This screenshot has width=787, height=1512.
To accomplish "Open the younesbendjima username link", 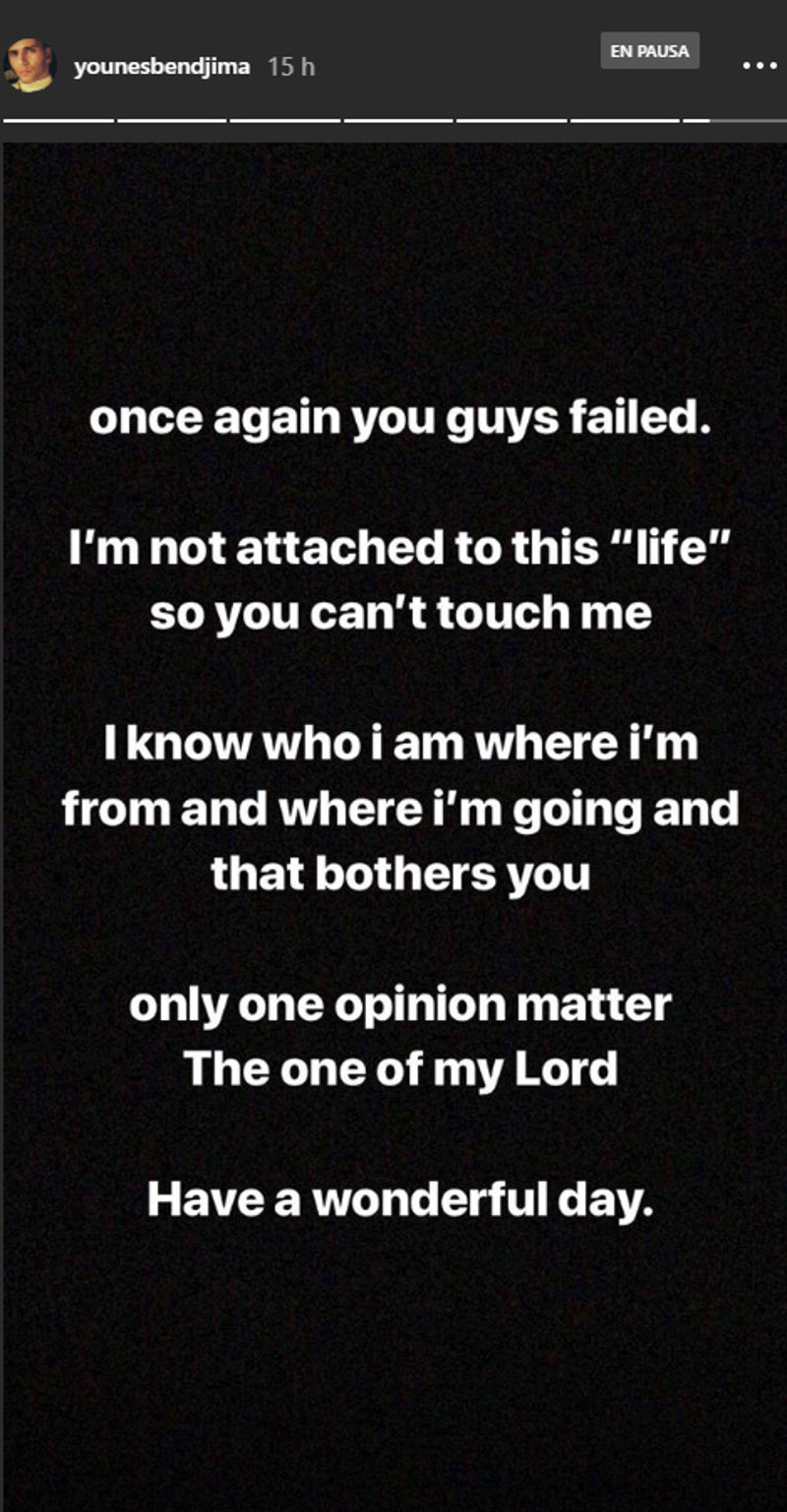I will (x=161, y=68).
